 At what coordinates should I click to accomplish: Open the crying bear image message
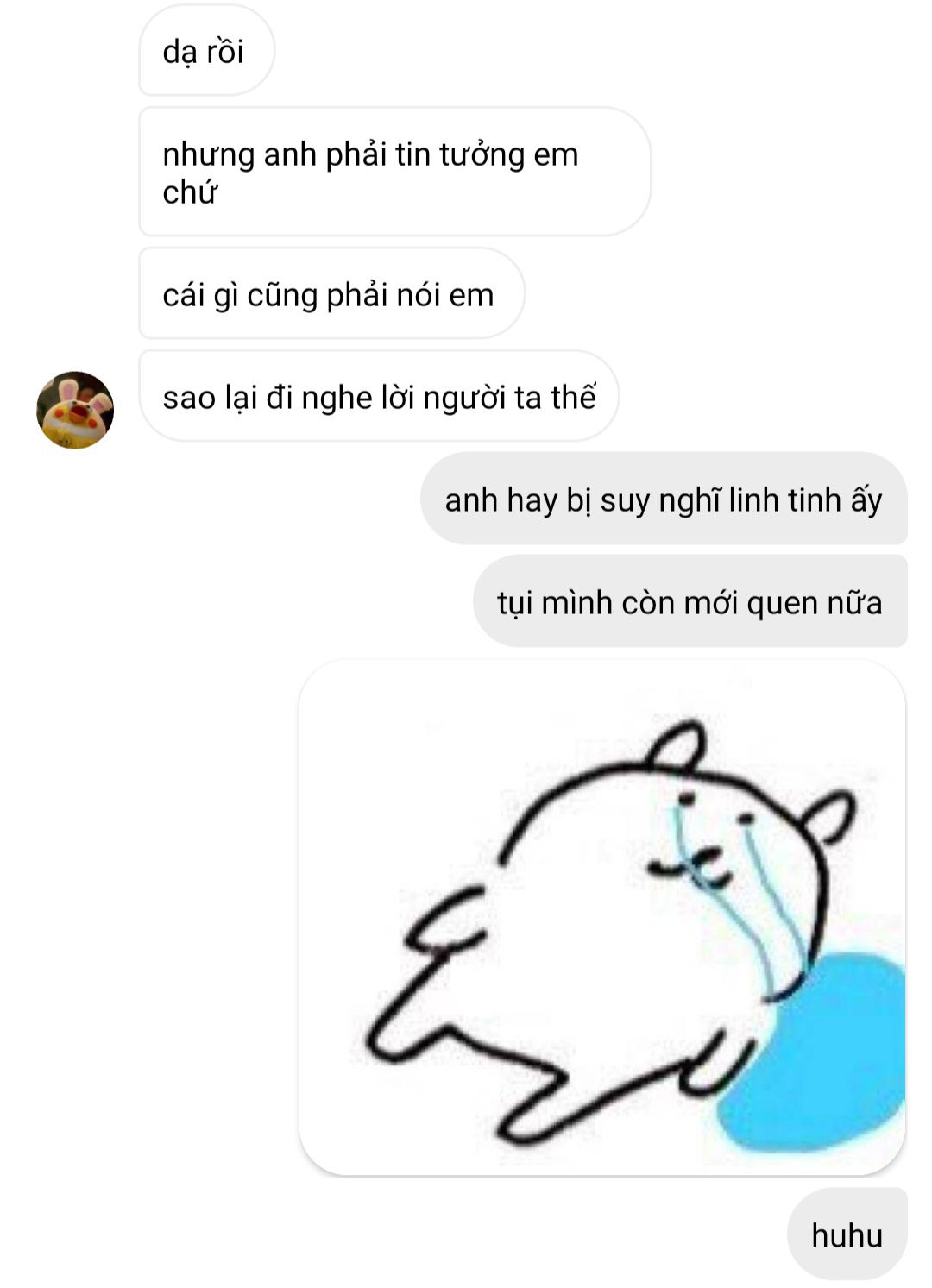click(601, 917)
